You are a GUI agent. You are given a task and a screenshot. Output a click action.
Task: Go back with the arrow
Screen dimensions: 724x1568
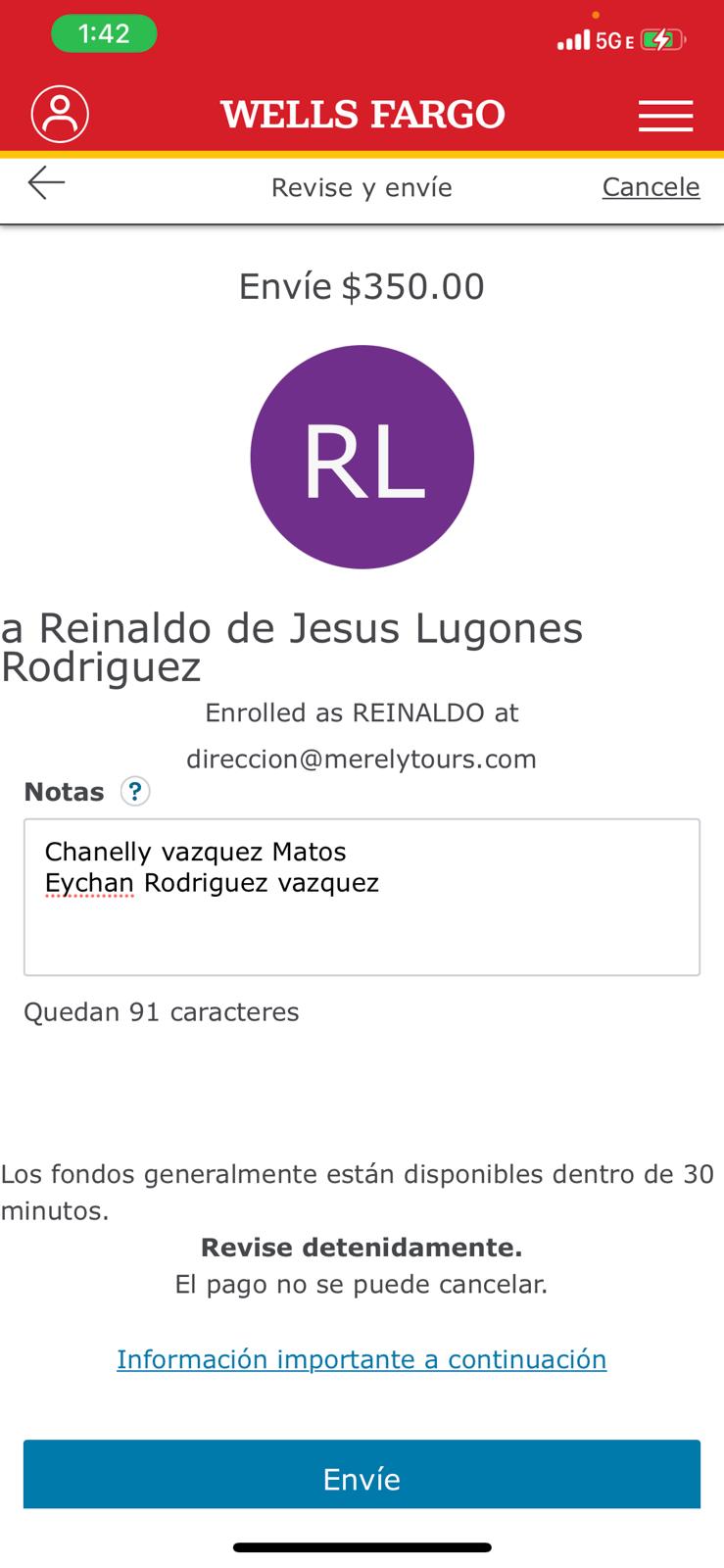[46, 183]
